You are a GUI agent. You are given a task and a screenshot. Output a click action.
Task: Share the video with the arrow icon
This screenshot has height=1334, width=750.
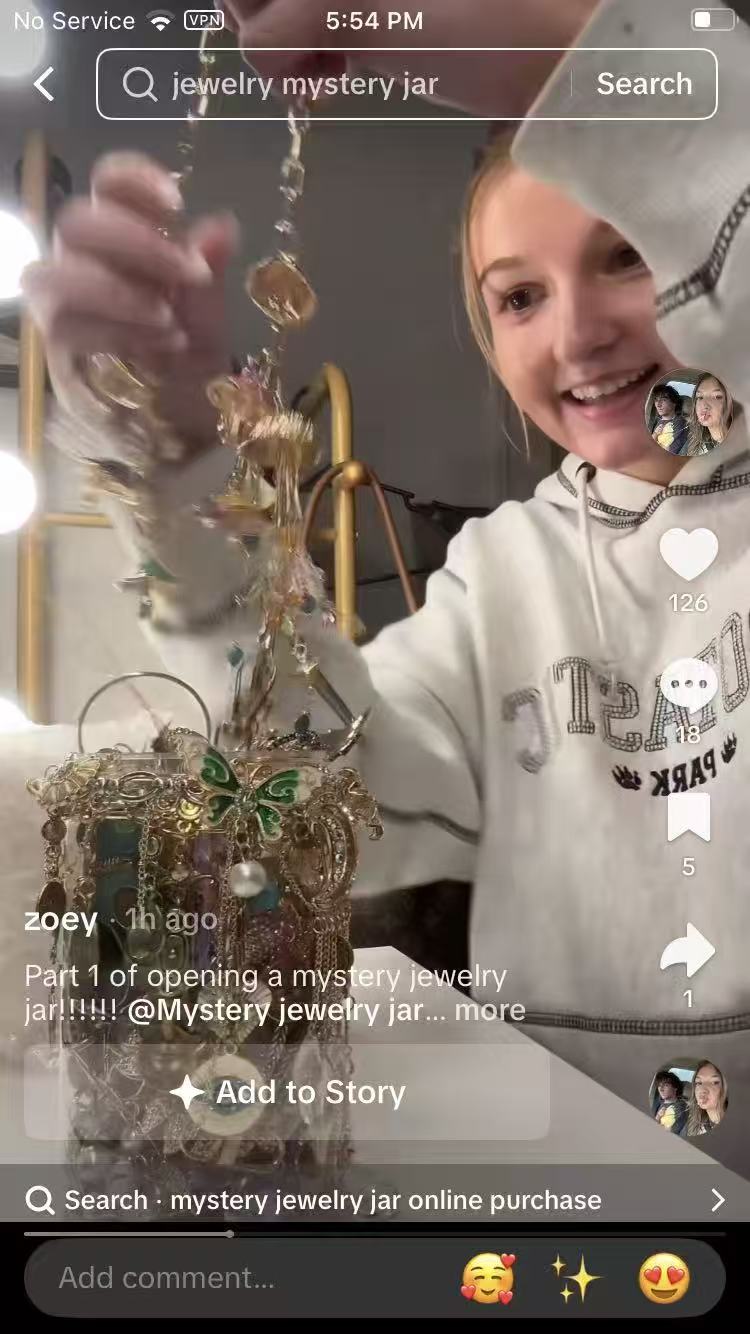(688, 950)
